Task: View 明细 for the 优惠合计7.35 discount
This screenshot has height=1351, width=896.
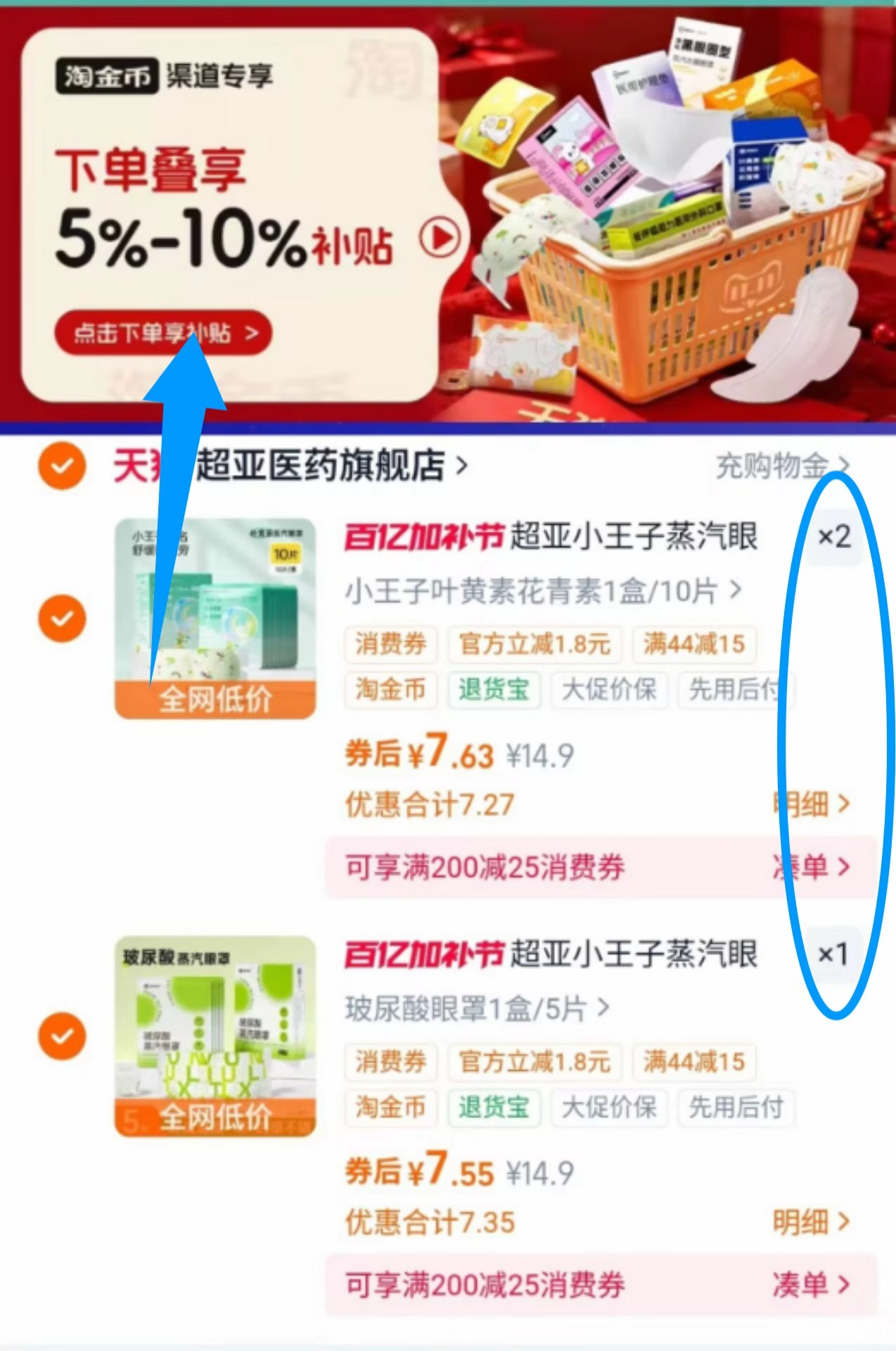Action: [811, 1222]
